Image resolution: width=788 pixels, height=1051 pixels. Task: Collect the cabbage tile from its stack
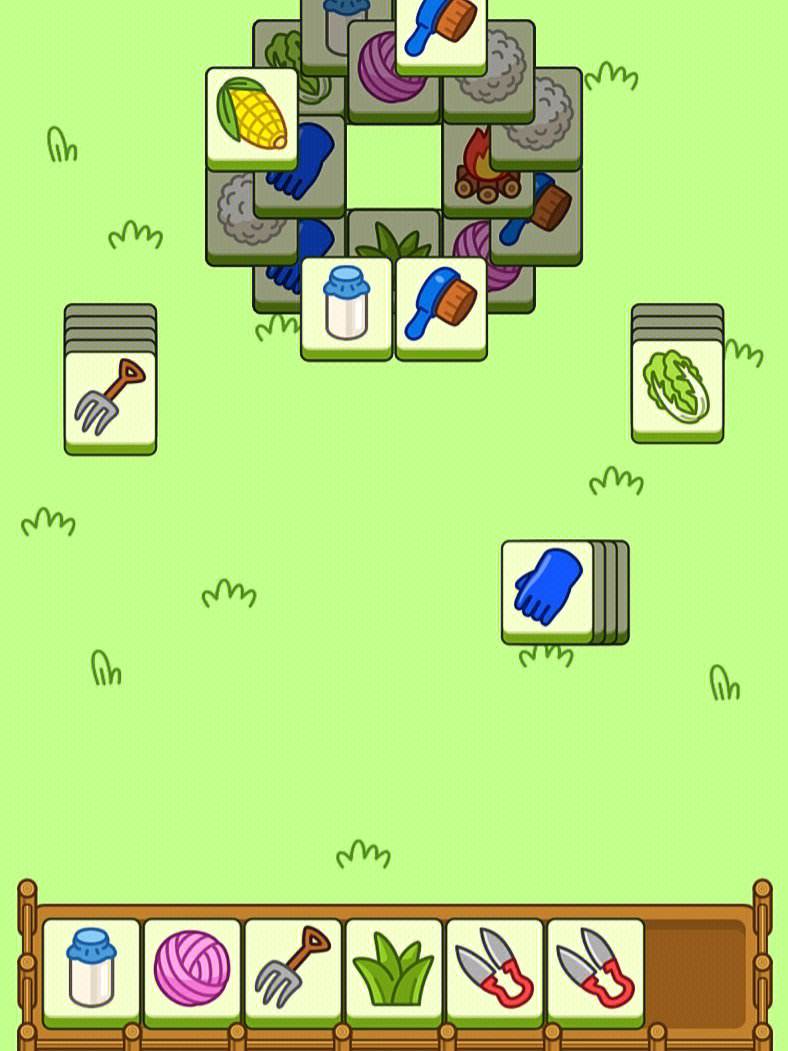point(676,388)
